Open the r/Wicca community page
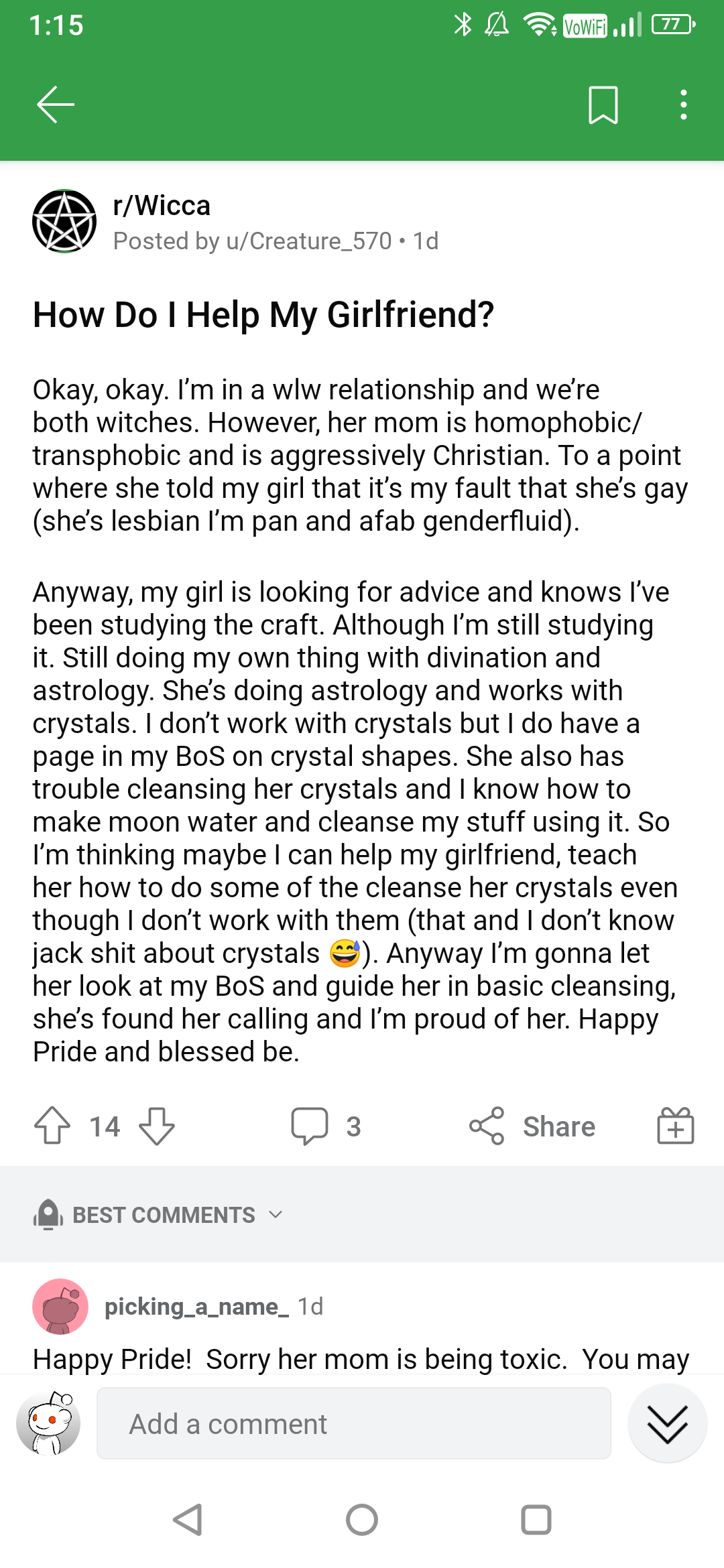This screenshot has width=724, height=1568. tap(162, 206)
